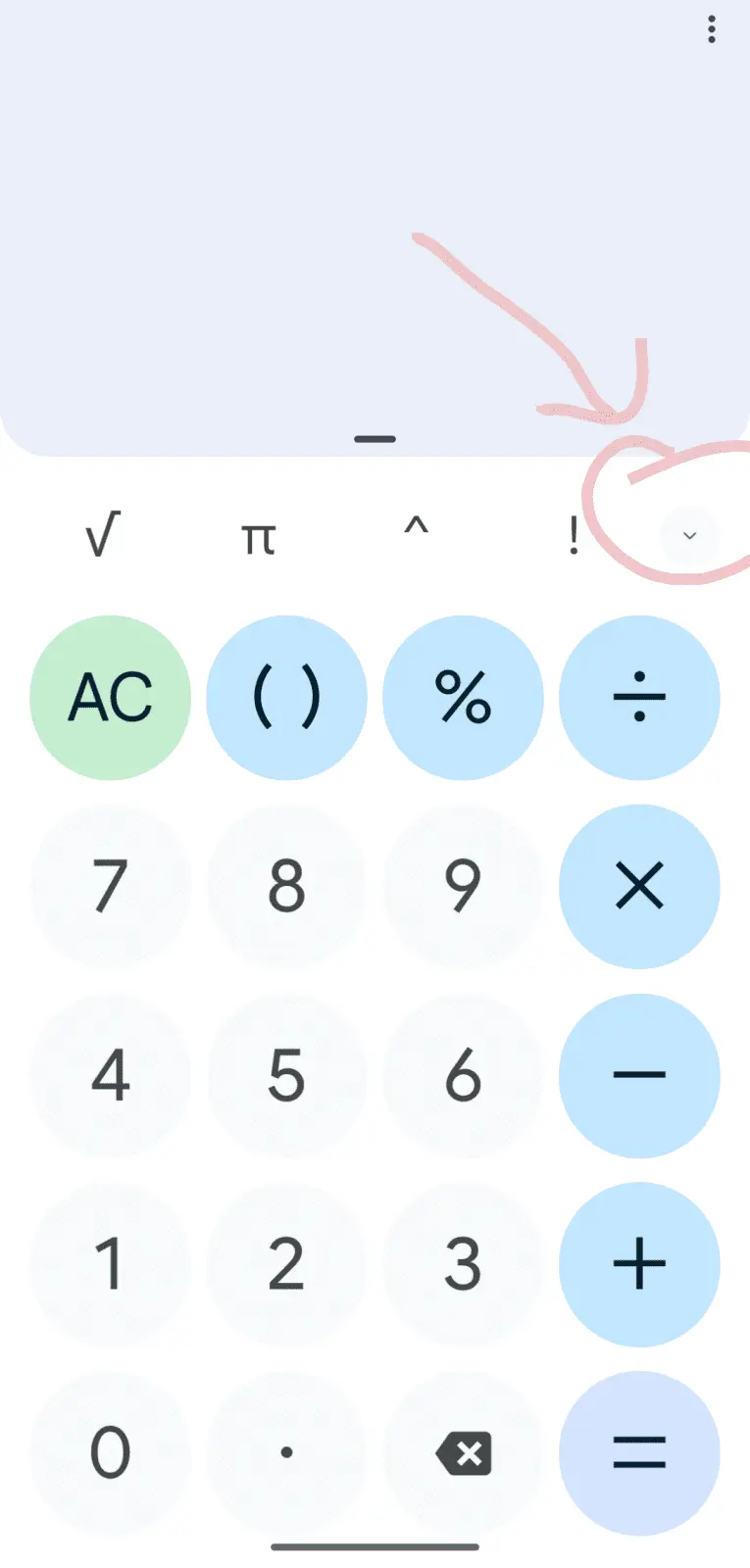Enter the digit 0
Viewport: 750px width, 1568px height.
coord(111,1452)
